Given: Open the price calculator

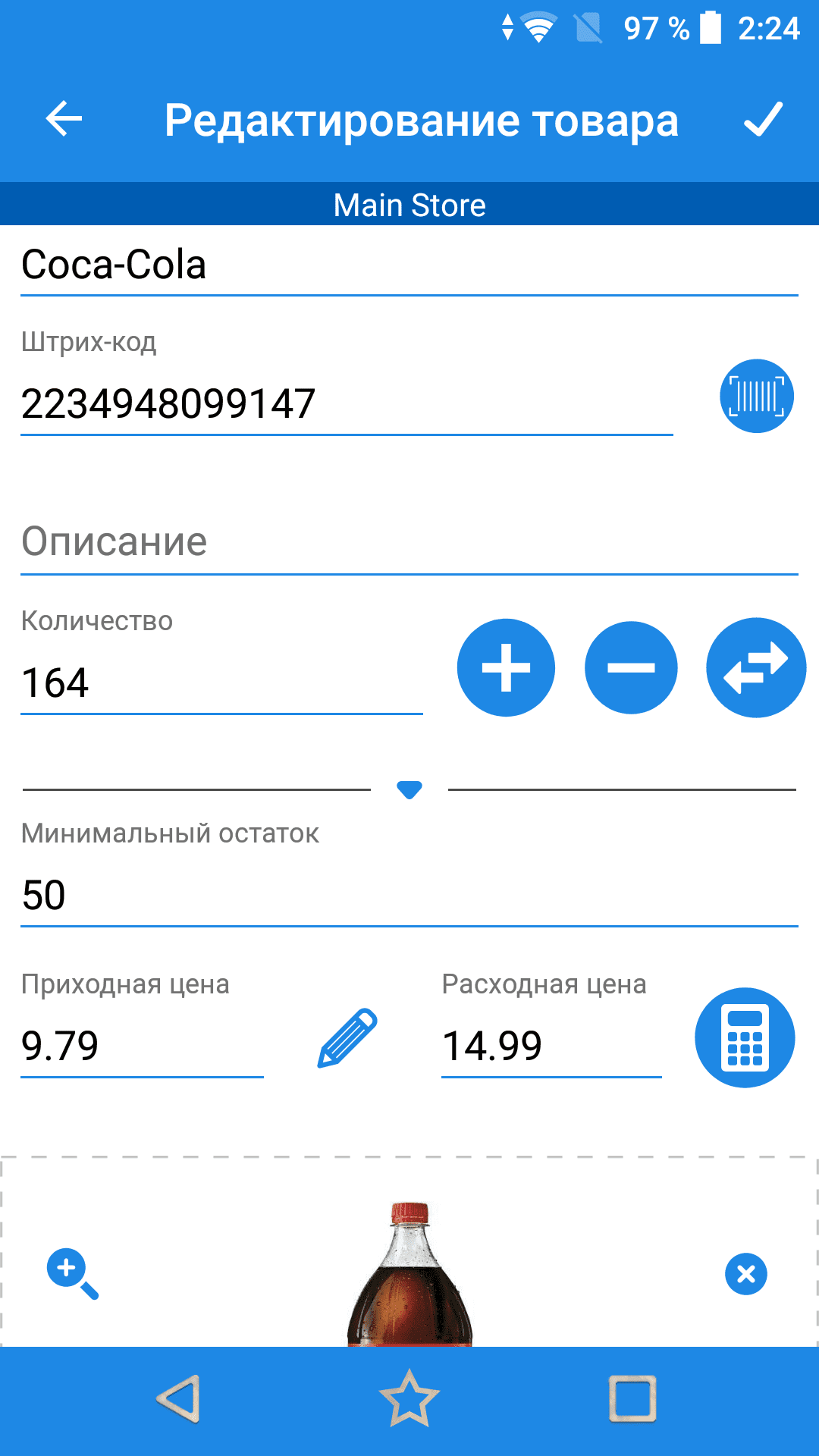Looking at the screenshot, I should pos(745,1037).
